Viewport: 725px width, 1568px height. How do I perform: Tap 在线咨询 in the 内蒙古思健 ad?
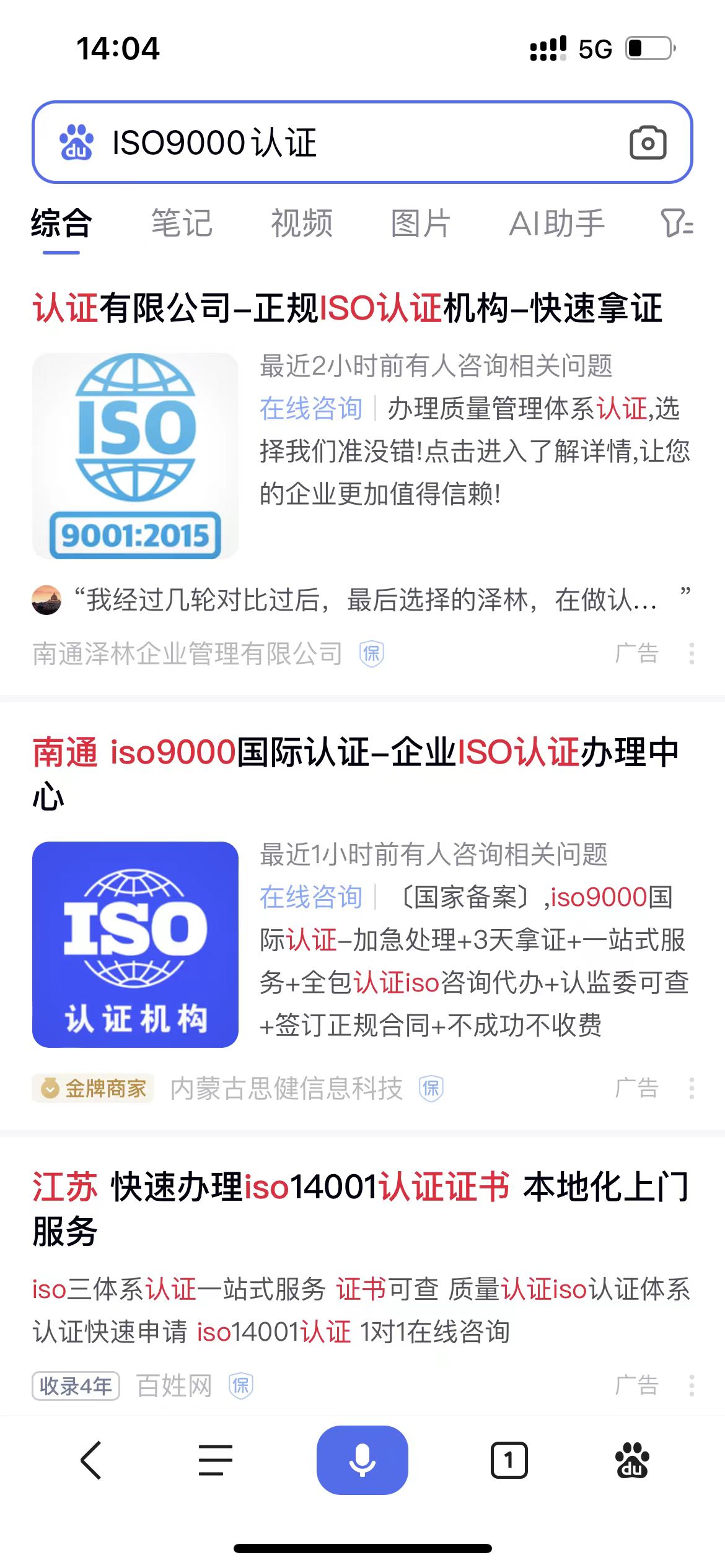[311, 897]
